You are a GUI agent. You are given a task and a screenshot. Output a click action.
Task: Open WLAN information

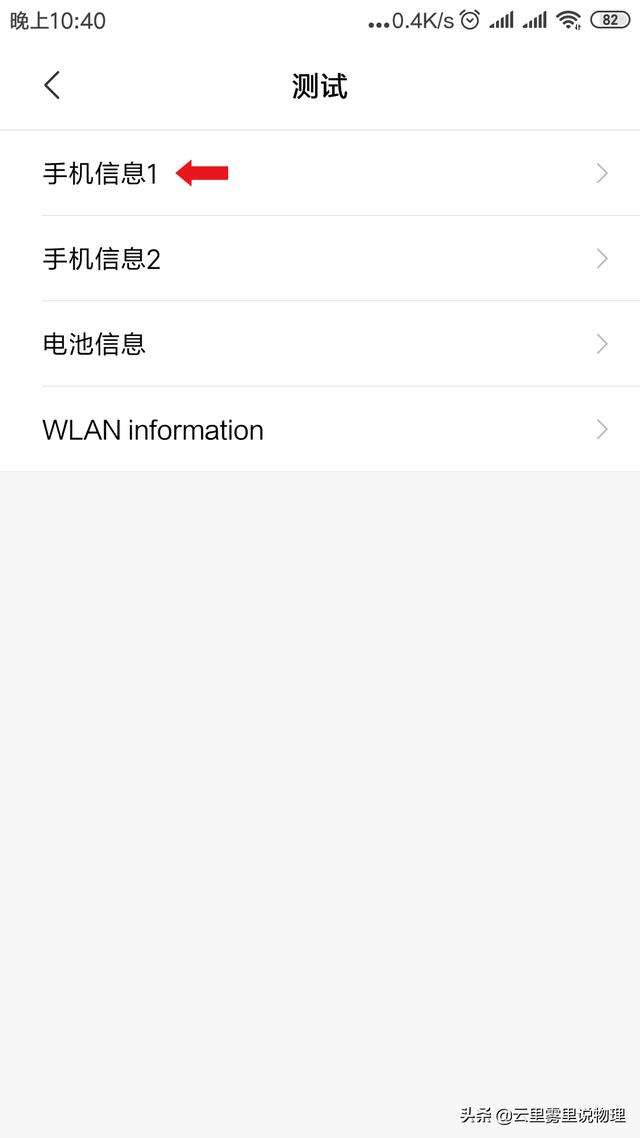click(153, 430)
